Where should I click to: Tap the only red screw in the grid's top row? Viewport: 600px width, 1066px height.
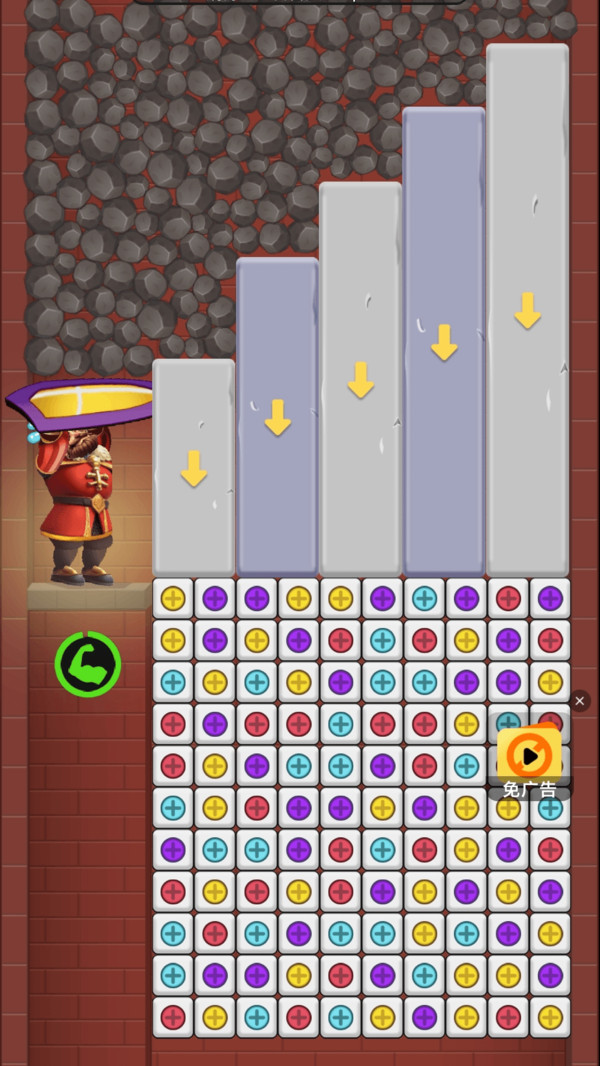[x=508, y=598]
